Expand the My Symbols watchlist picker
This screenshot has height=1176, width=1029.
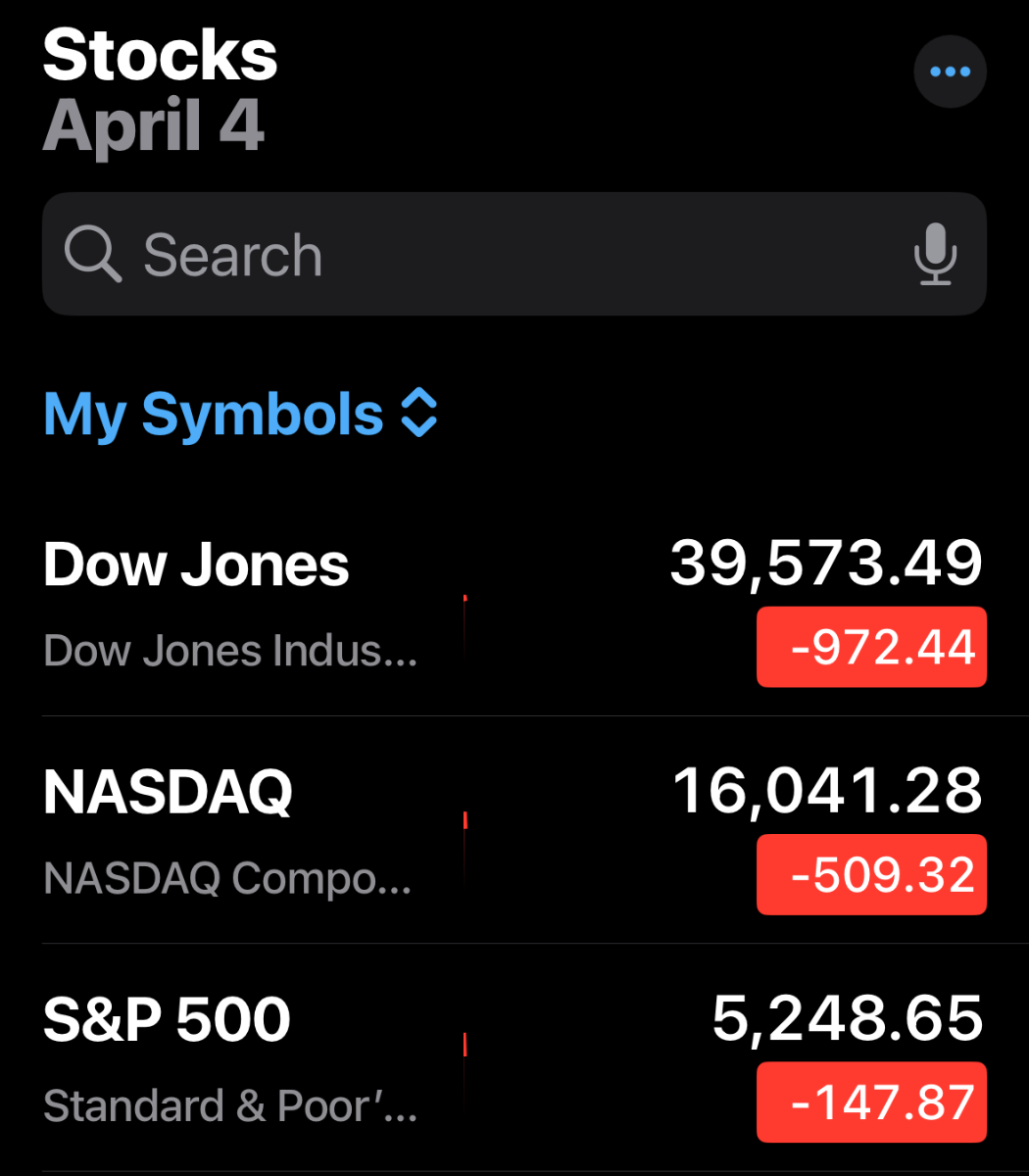240,414
